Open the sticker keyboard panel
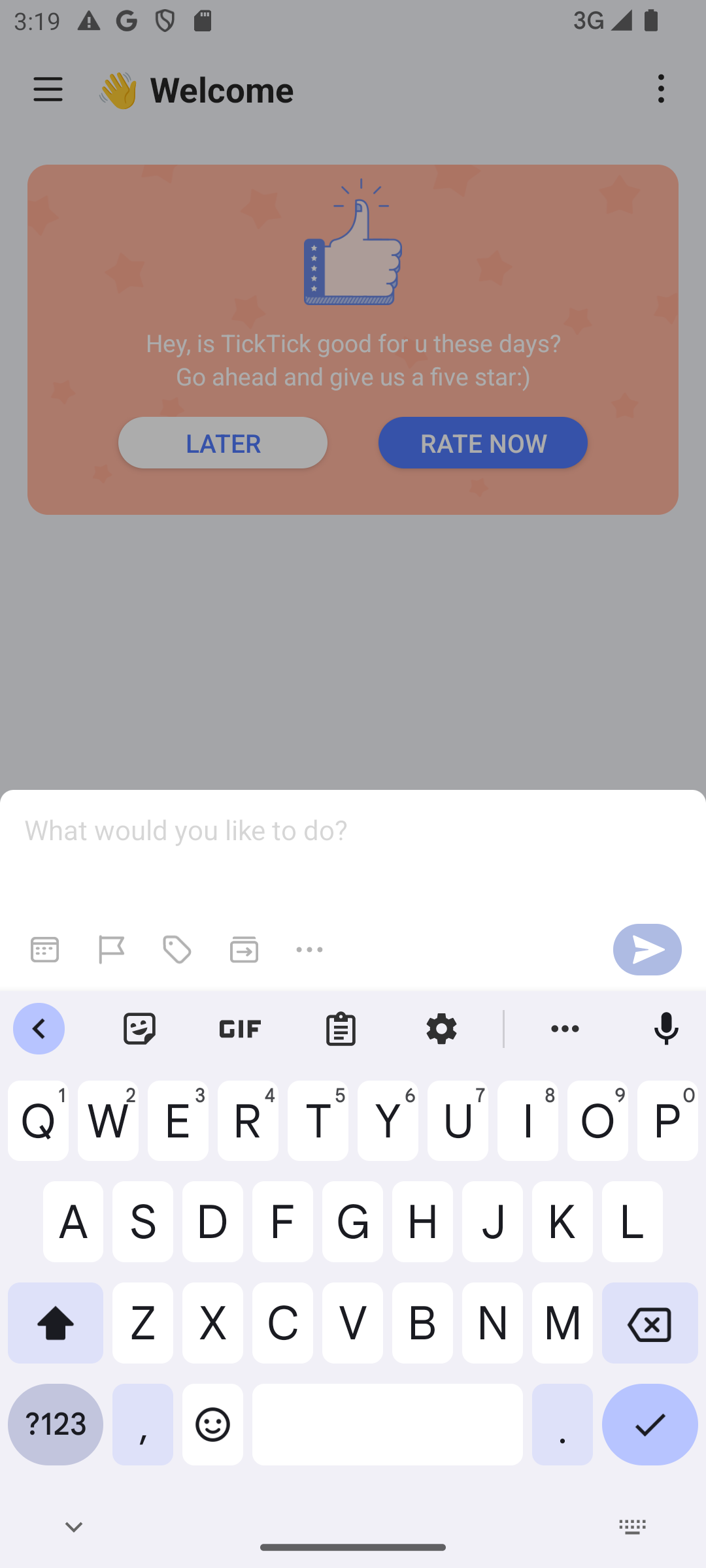Image resolution: width=706 pixels, height=1568 pixels. click(x=139, y=1028)
